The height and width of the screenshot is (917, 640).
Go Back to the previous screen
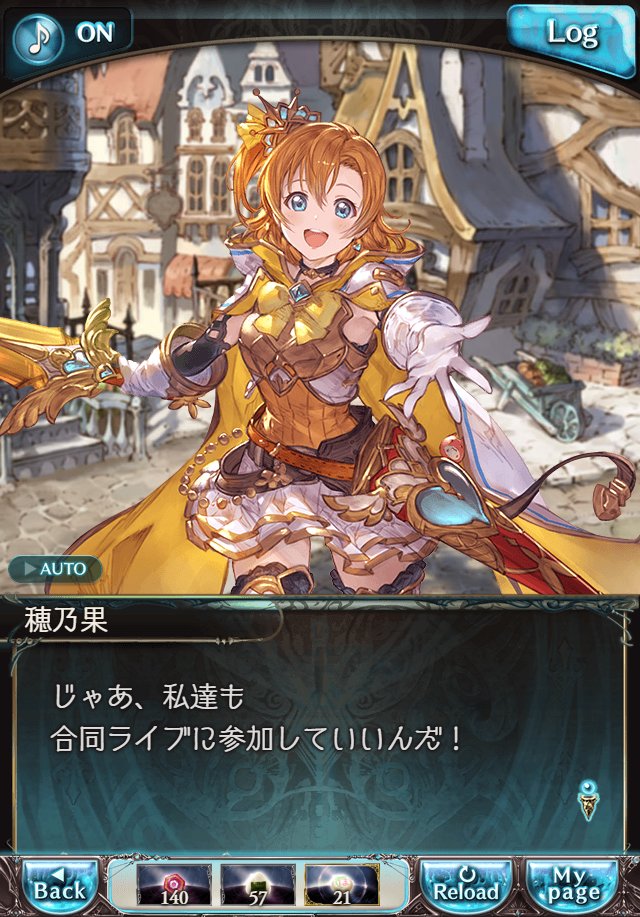point(60,884)
